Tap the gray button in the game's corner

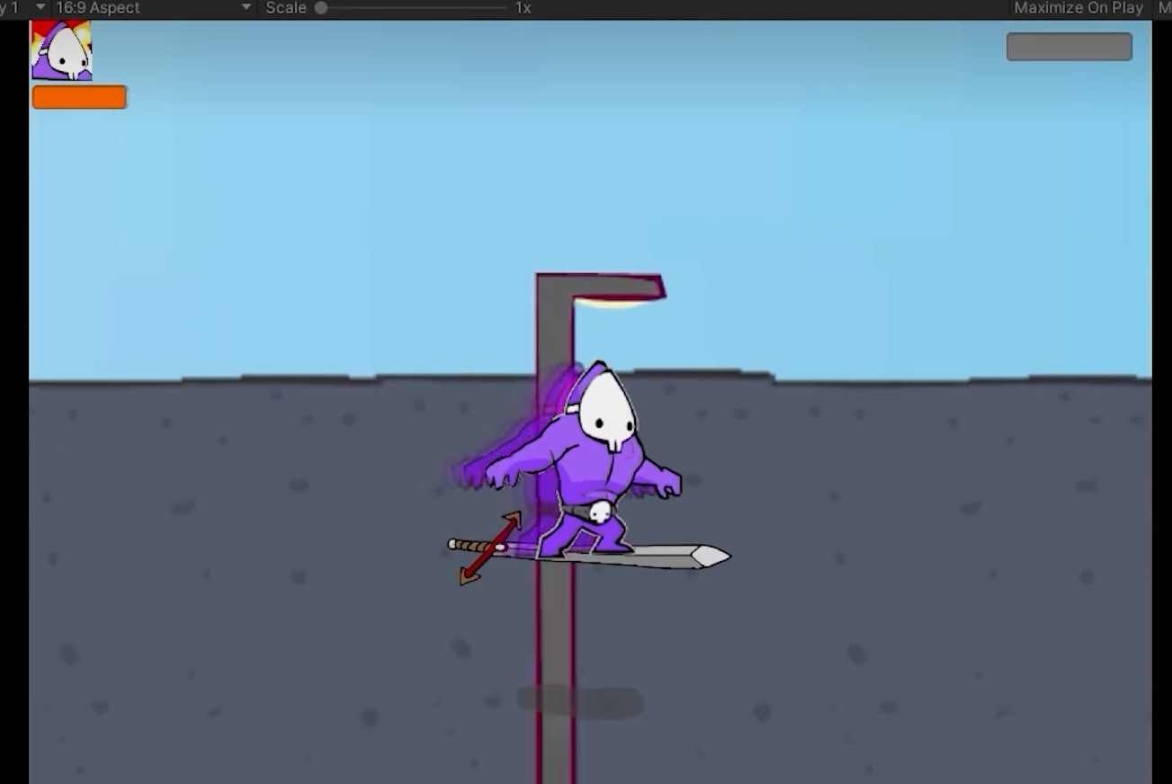pyautogui.click(x=1068, y=47)
